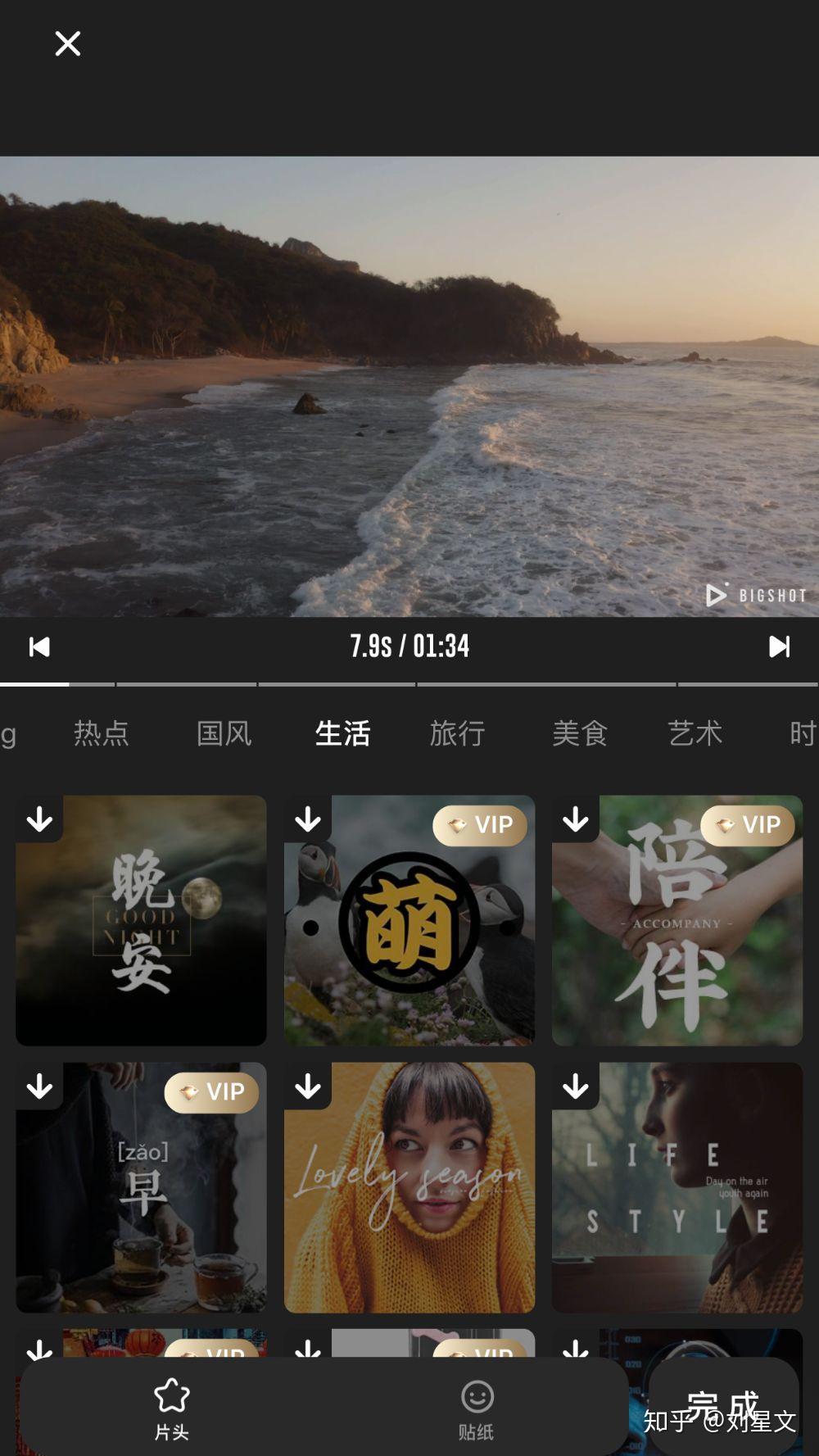The image size is (819, 1456).
Task: Open the 艺术 category tab
Action: click(695, 733)
